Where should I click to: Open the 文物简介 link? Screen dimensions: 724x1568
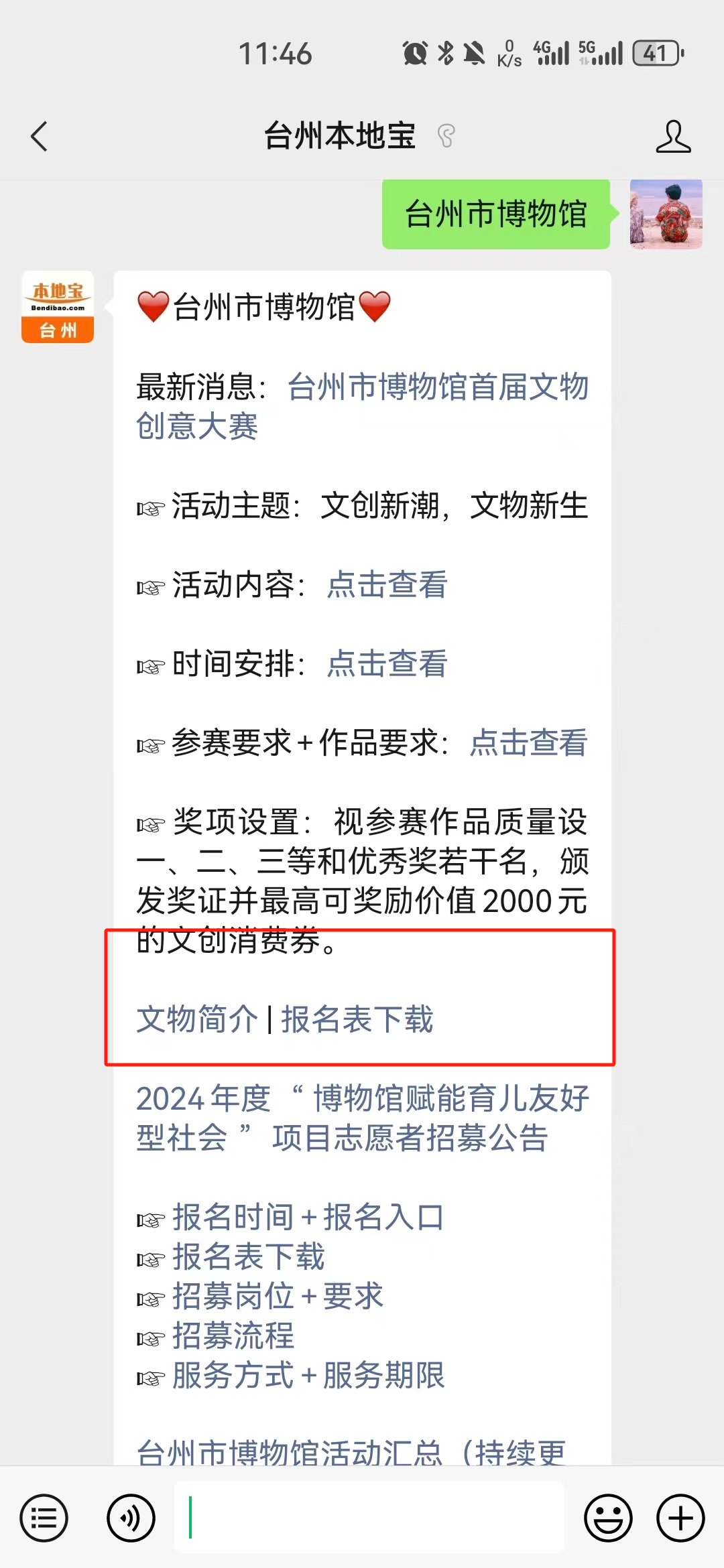pyautogui.click(x=196, y=1020)
